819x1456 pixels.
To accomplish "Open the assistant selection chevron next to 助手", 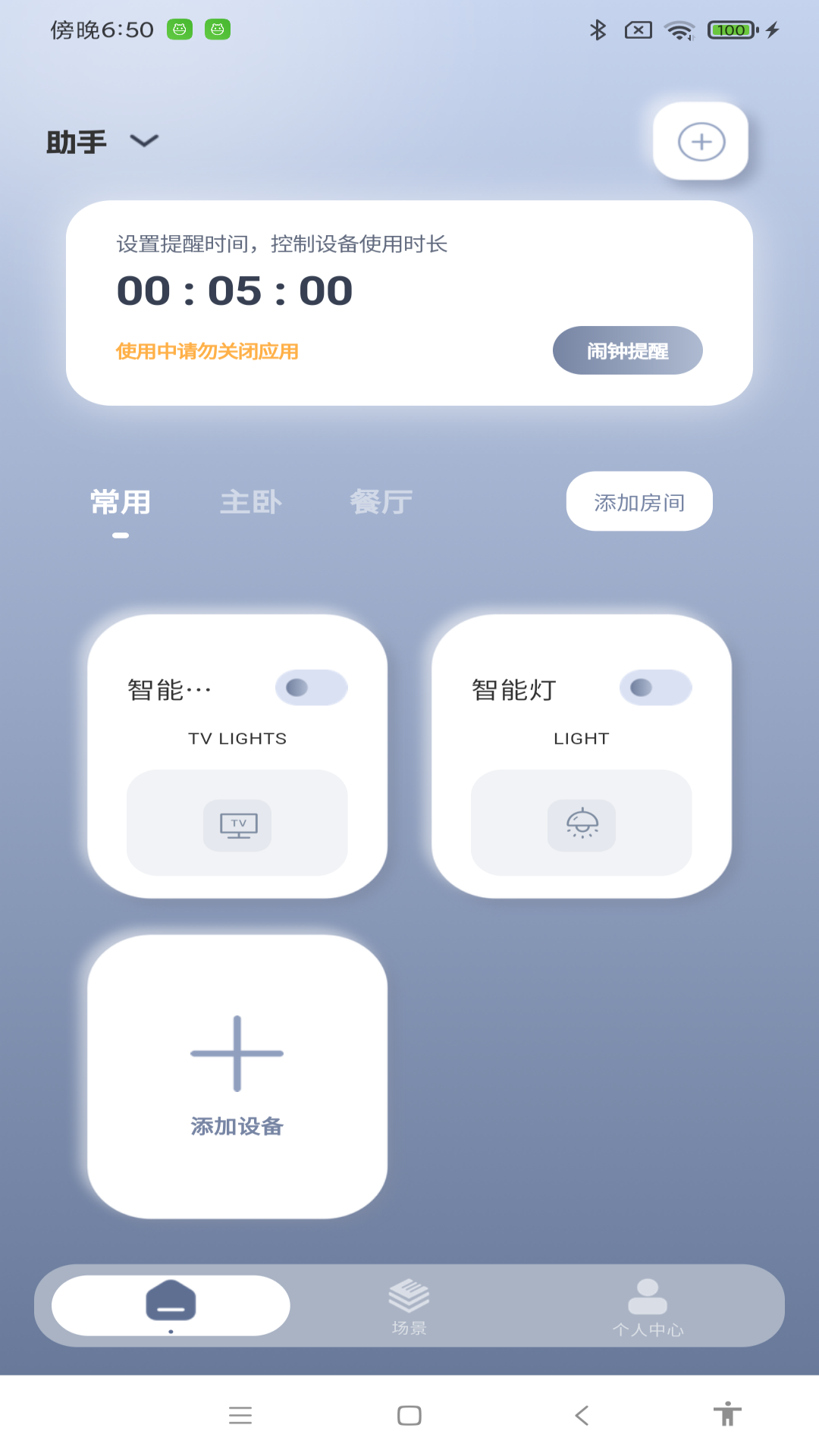I will (144, 141).
